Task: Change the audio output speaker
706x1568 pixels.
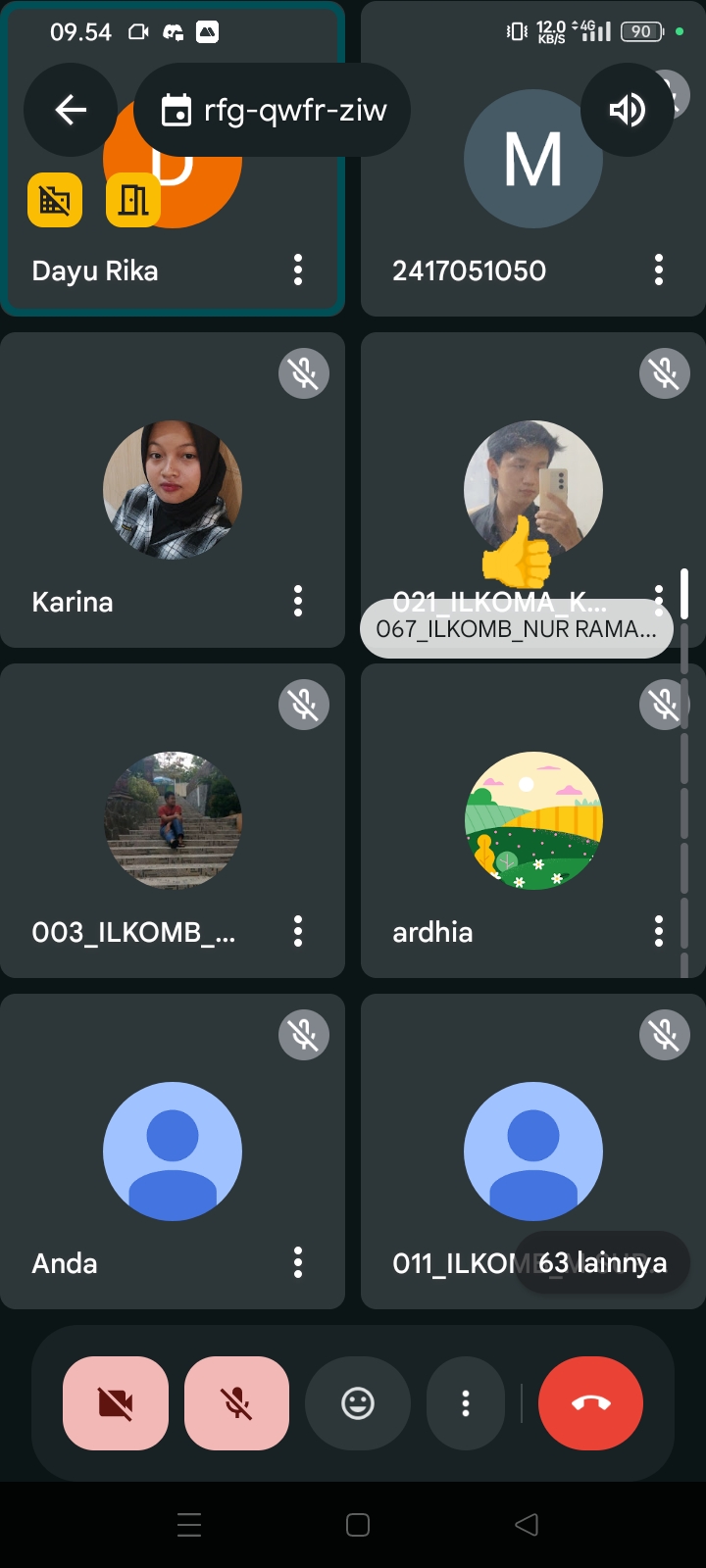Action: coord(627,110)
